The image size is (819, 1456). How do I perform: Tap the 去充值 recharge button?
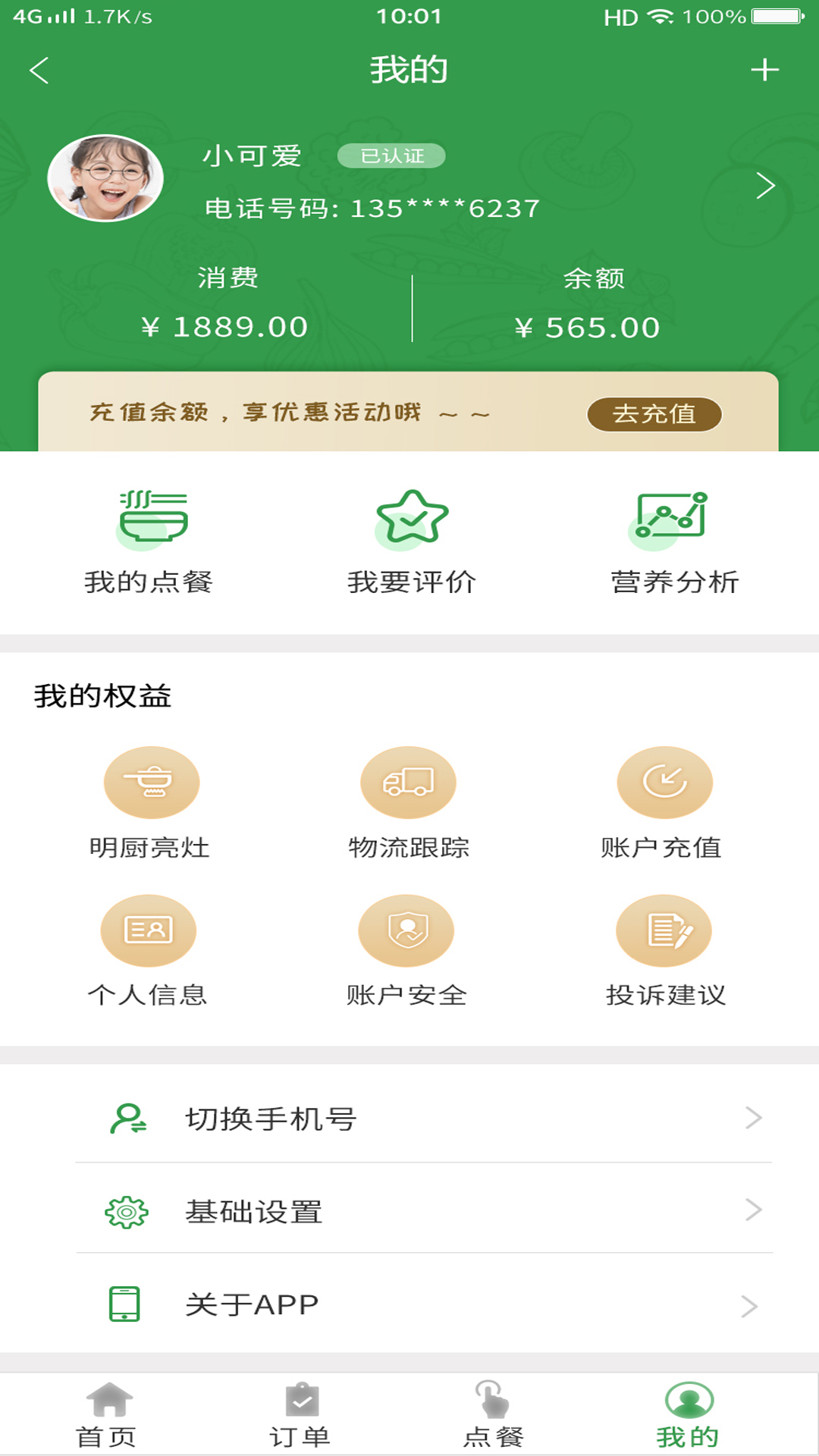[654, 414]
